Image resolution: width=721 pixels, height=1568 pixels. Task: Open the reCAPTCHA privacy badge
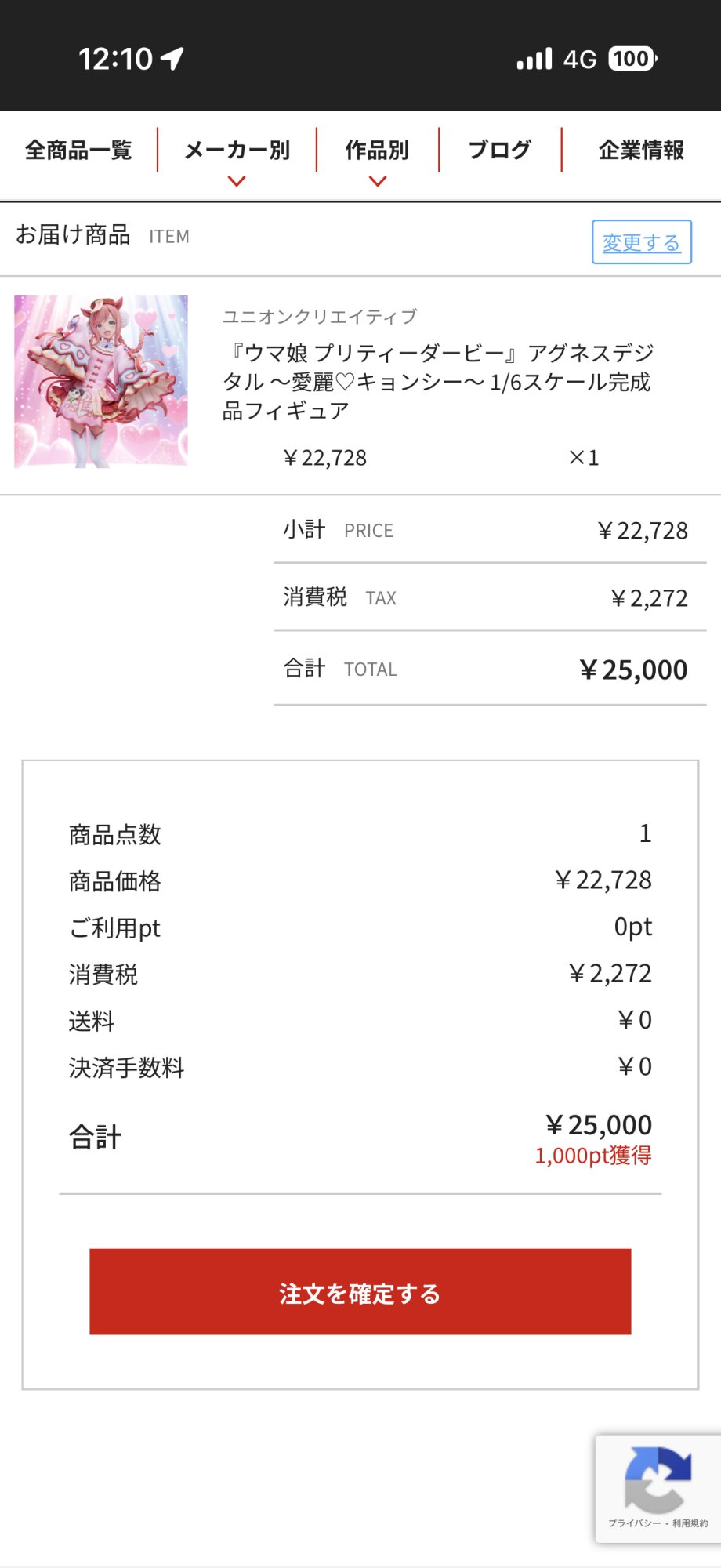(658, 1489)
